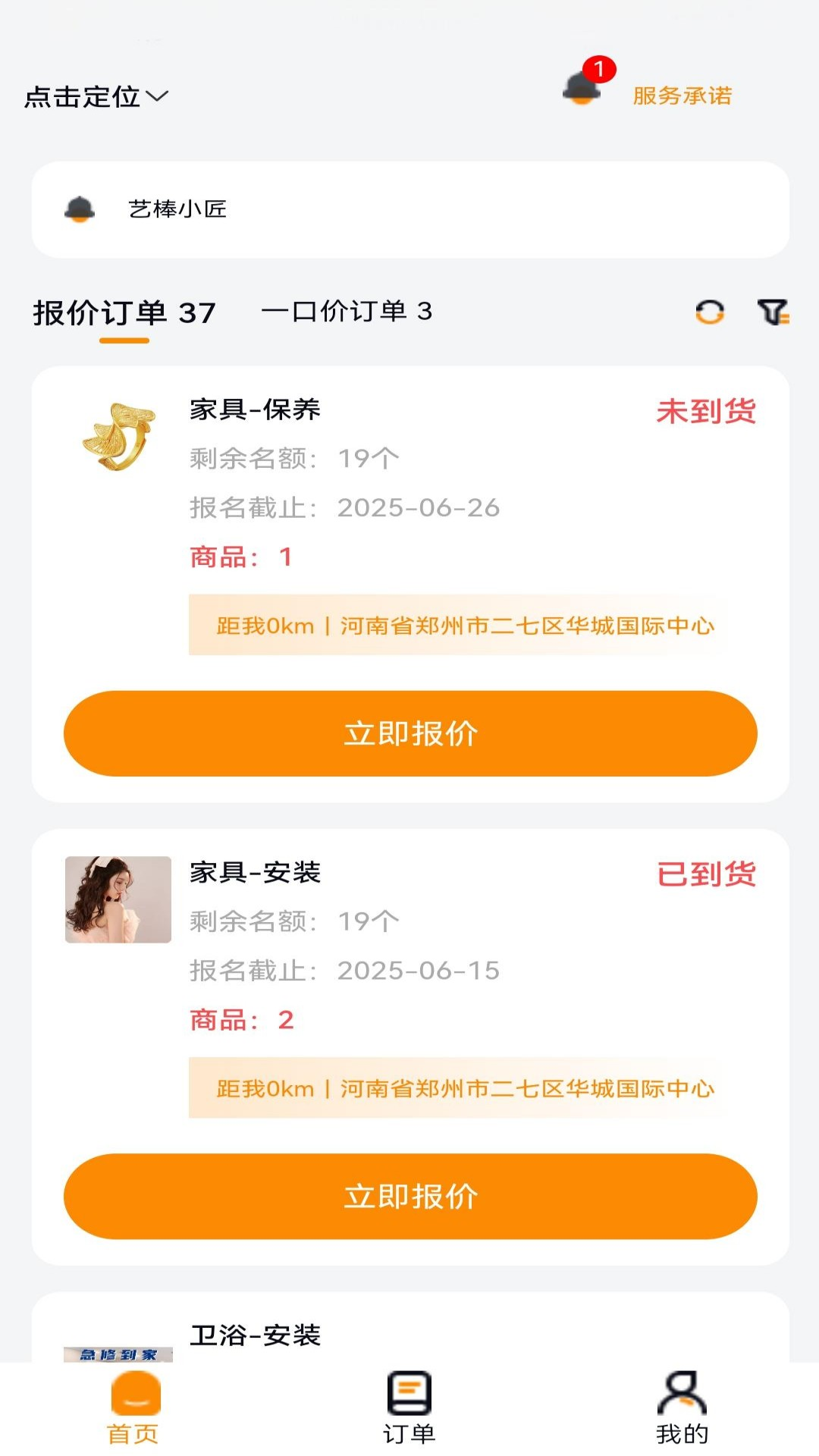The image size is (819, 1456).
Task: Click the bell icon in the search bar
Action: (x=80, y=210)
